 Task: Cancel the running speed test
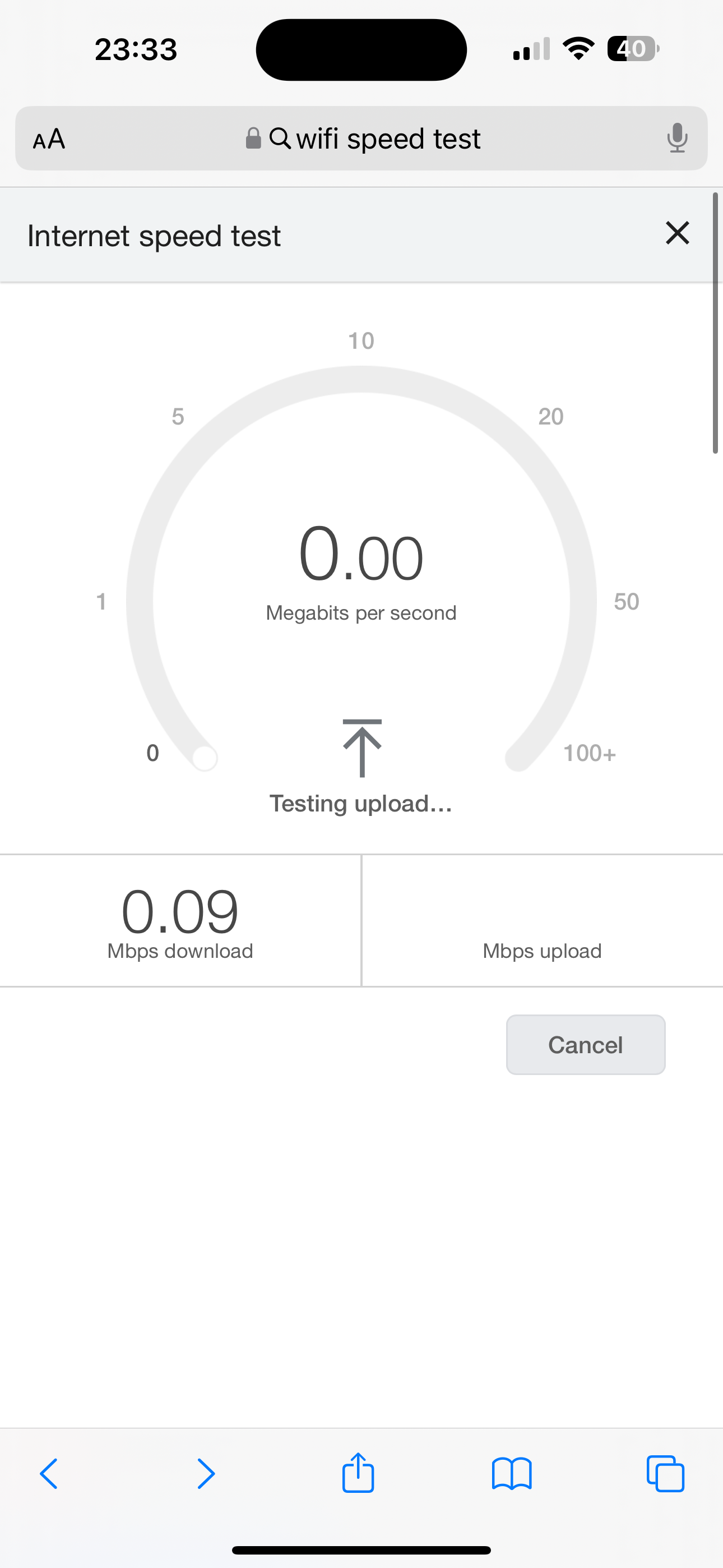[585, 1045]
